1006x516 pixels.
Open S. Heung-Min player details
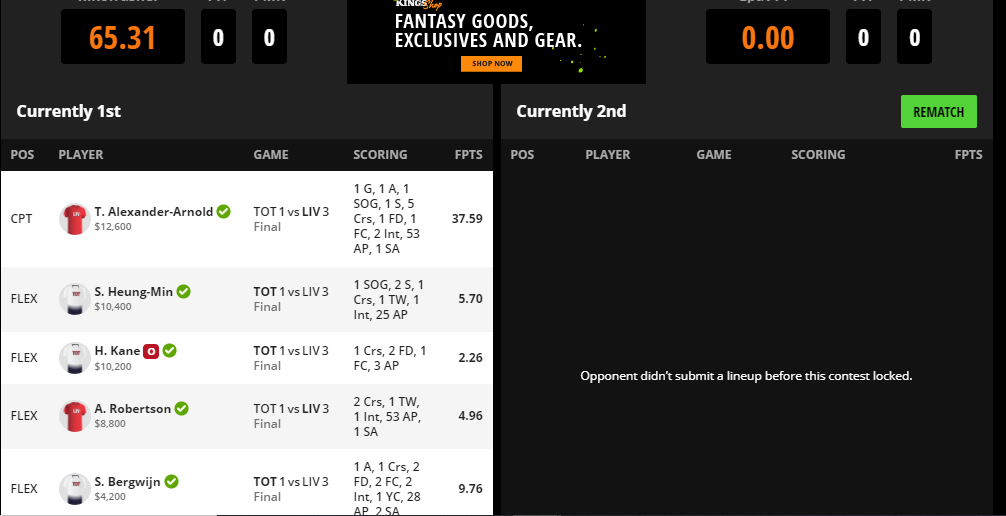(133, 292)
